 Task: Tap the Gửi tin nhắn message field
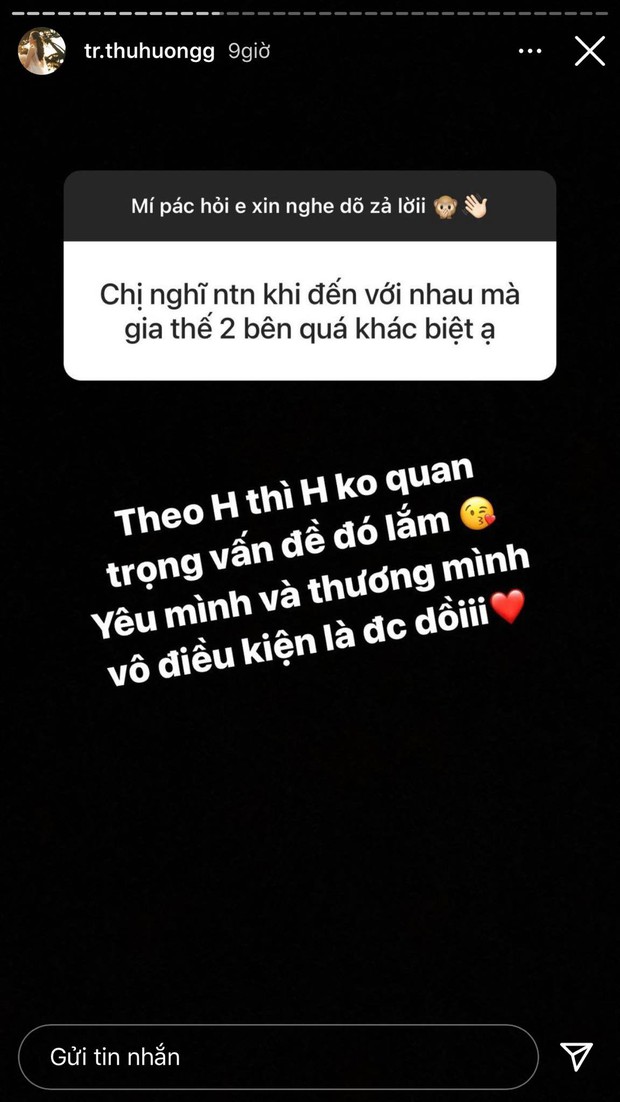coord(278,1056)
